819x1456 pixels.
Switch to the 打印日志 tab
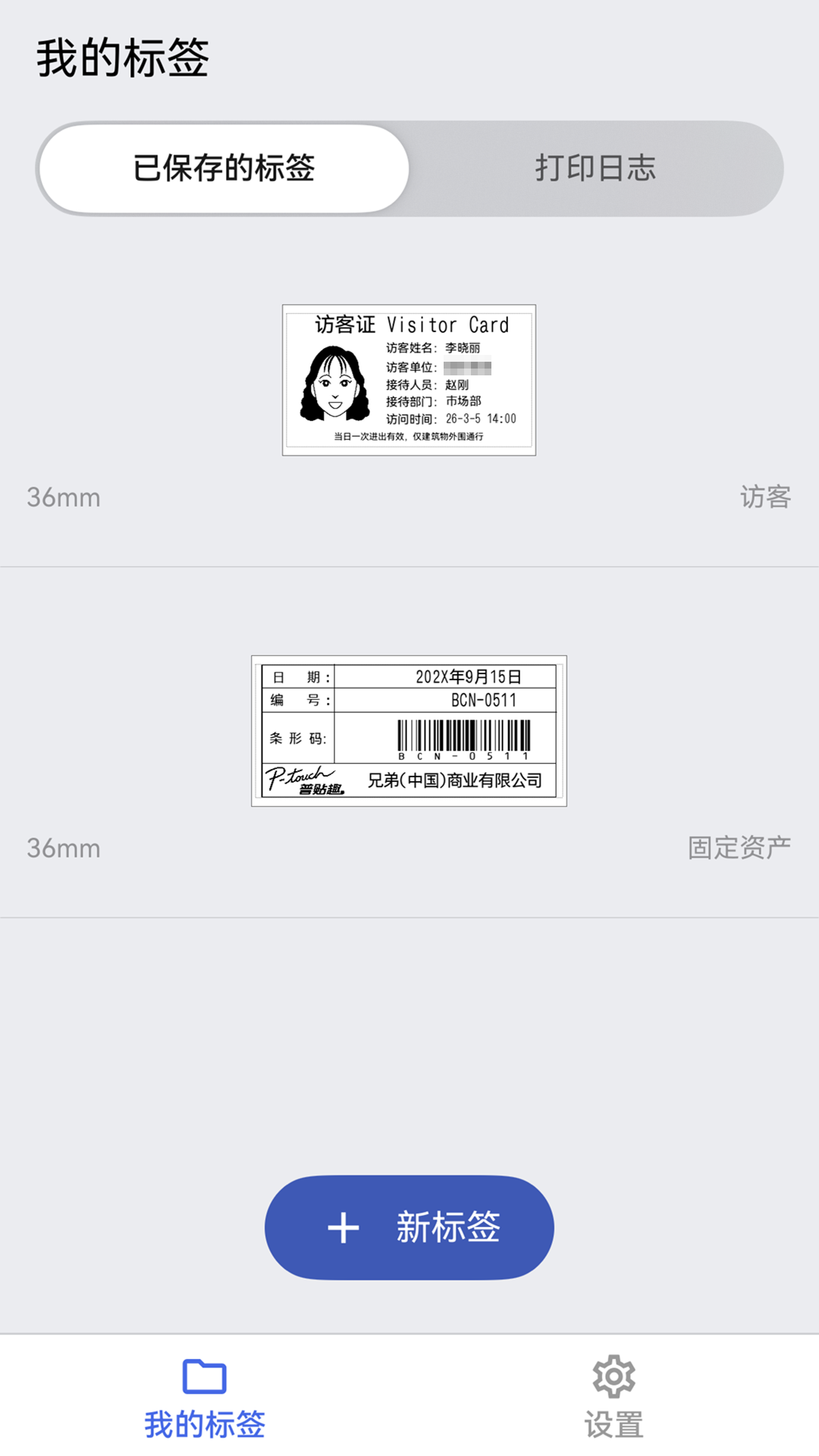coord(595,168)
